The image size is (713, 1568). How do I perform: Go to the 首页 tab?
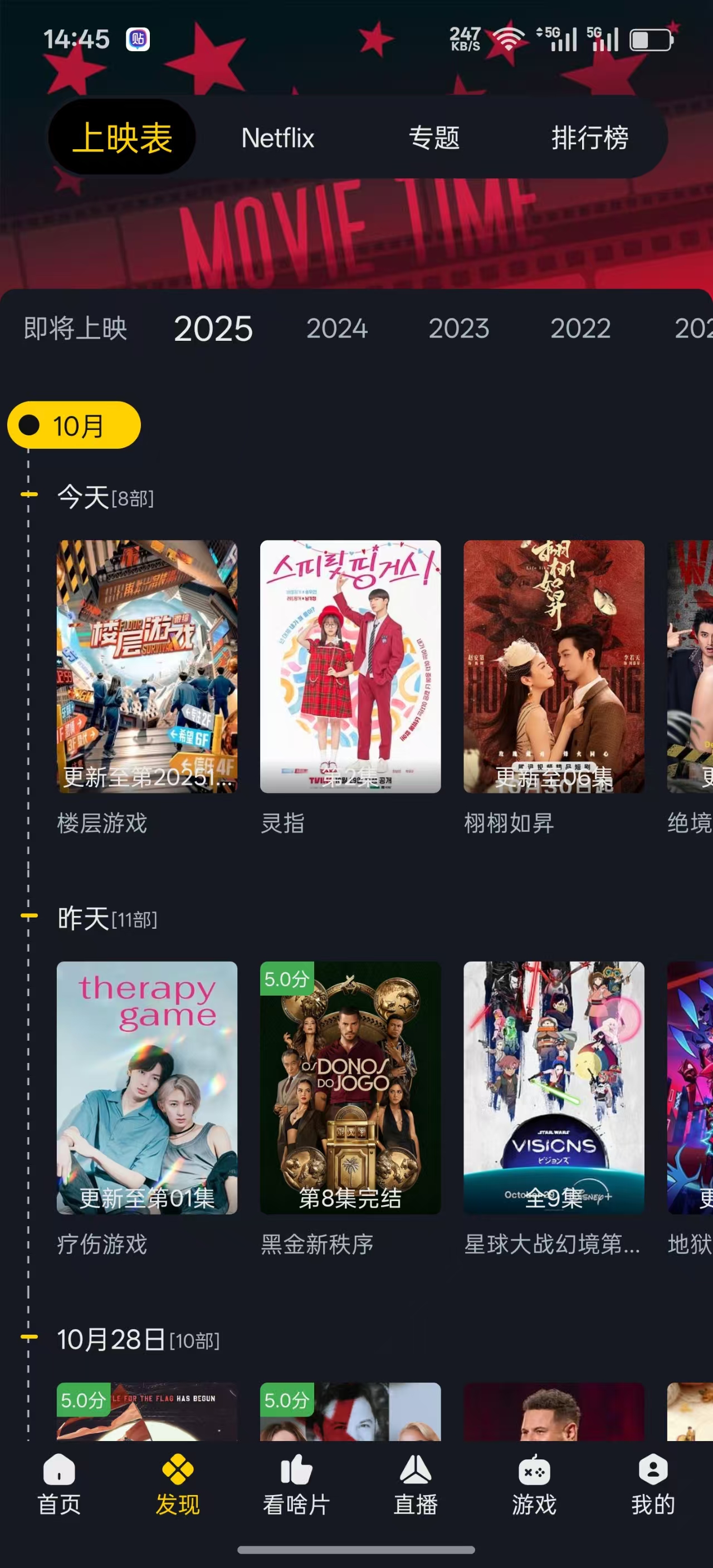[x=59, y=1485]
